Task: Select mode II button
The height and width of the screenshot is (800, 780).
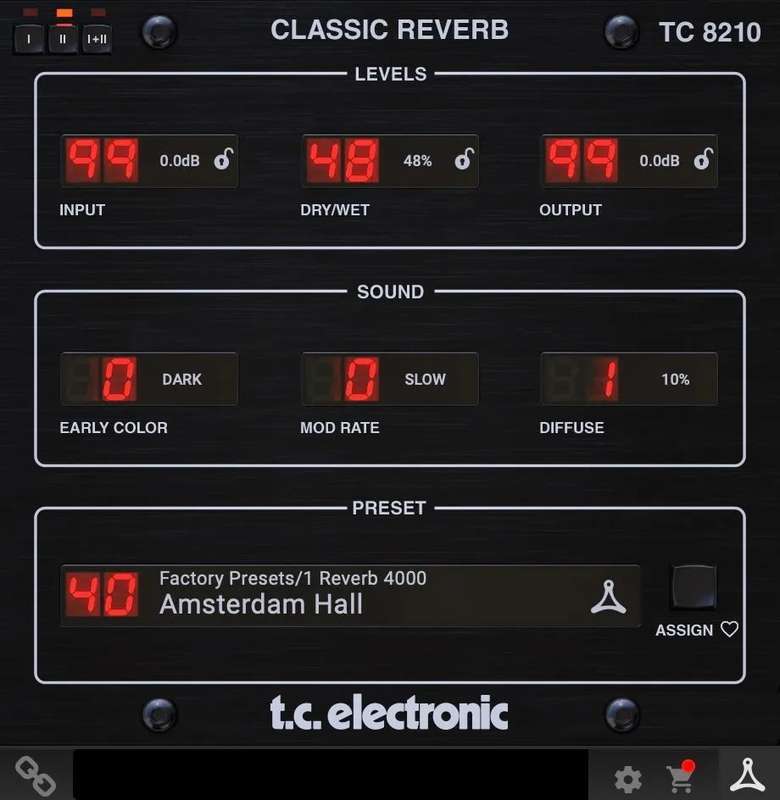Action: (63, 39)
